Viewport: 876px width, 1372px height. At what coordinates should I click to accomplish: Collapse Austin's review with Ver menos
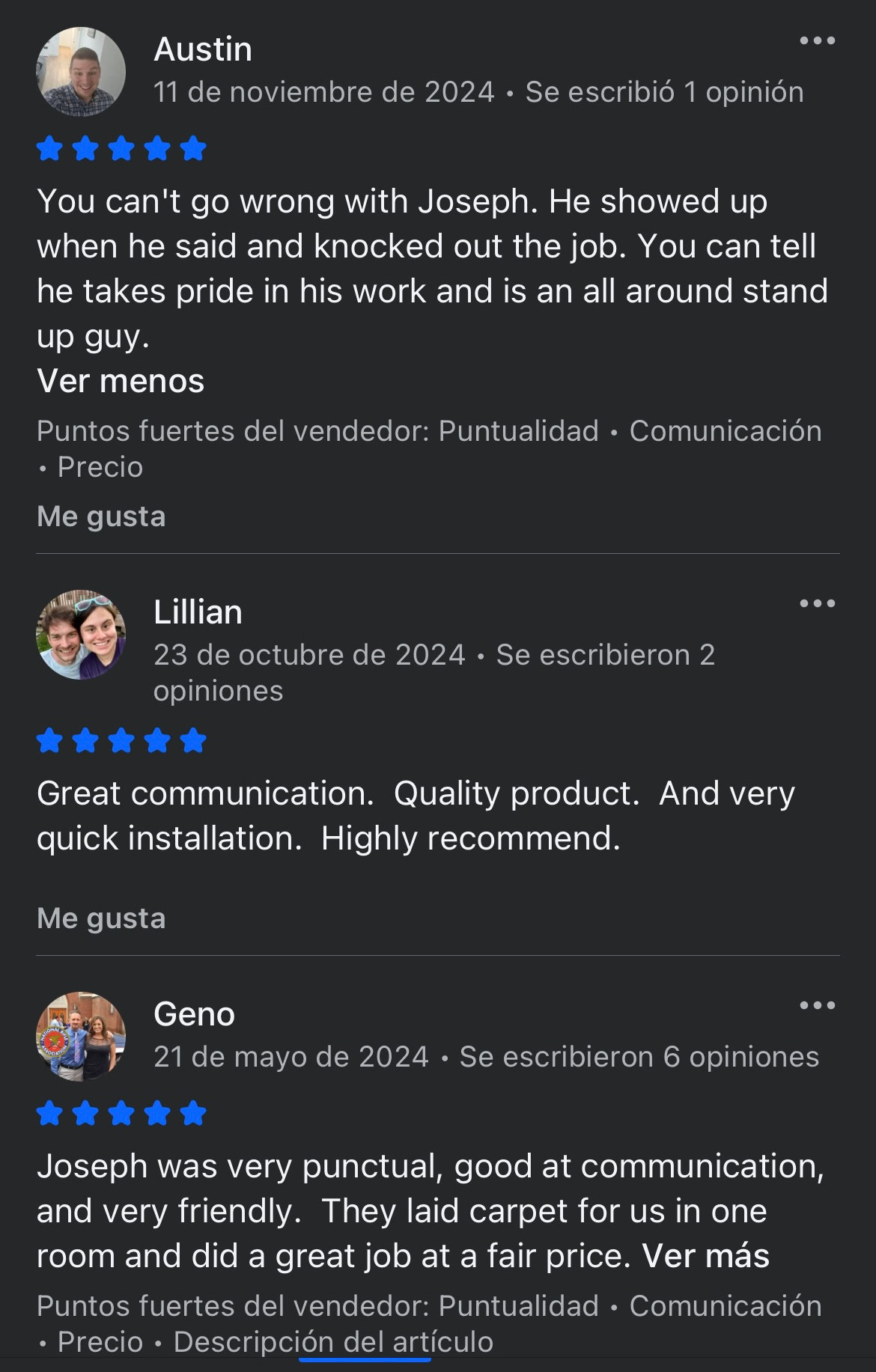click(121, 381)
